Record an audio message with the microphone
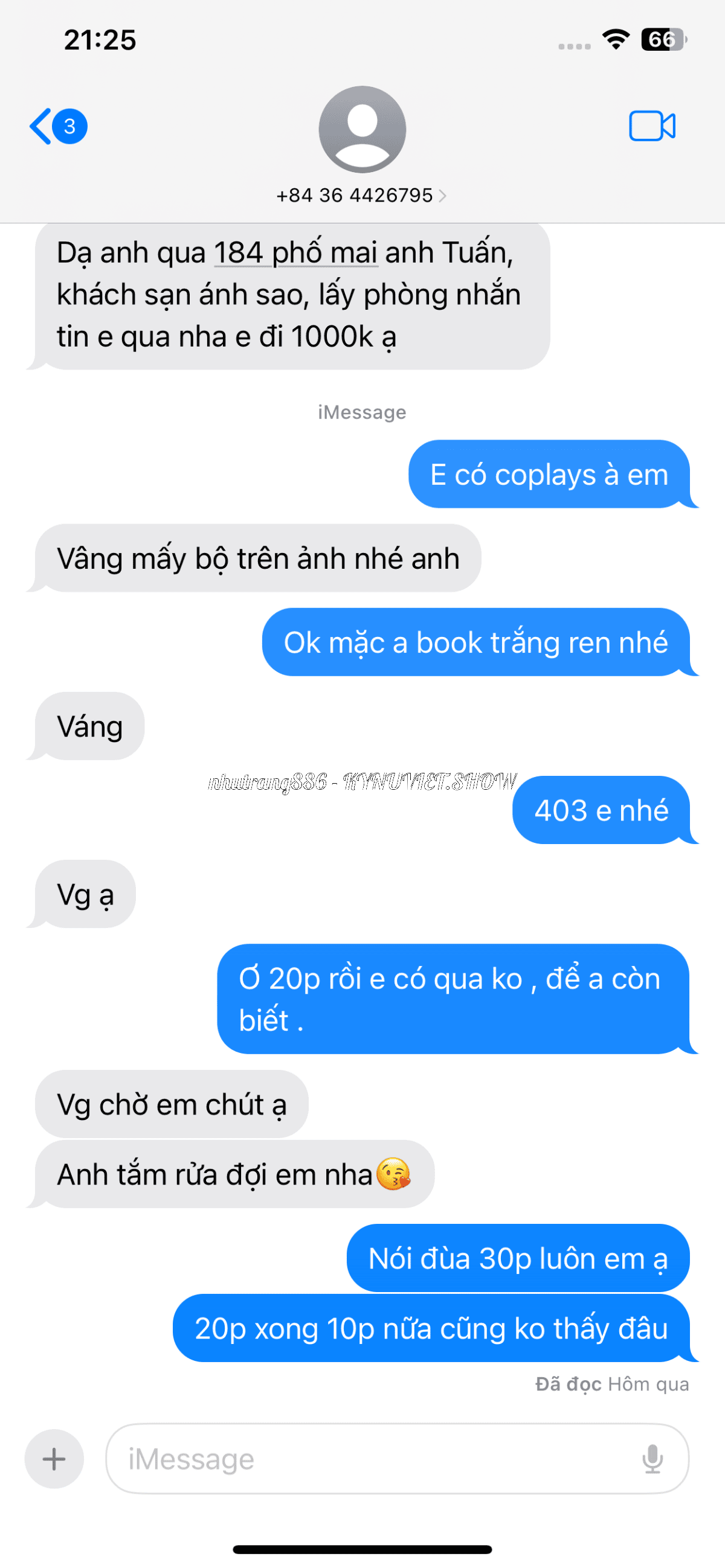The height and width of the screenshot is (1568, 725). click(x=652, y=1459)
